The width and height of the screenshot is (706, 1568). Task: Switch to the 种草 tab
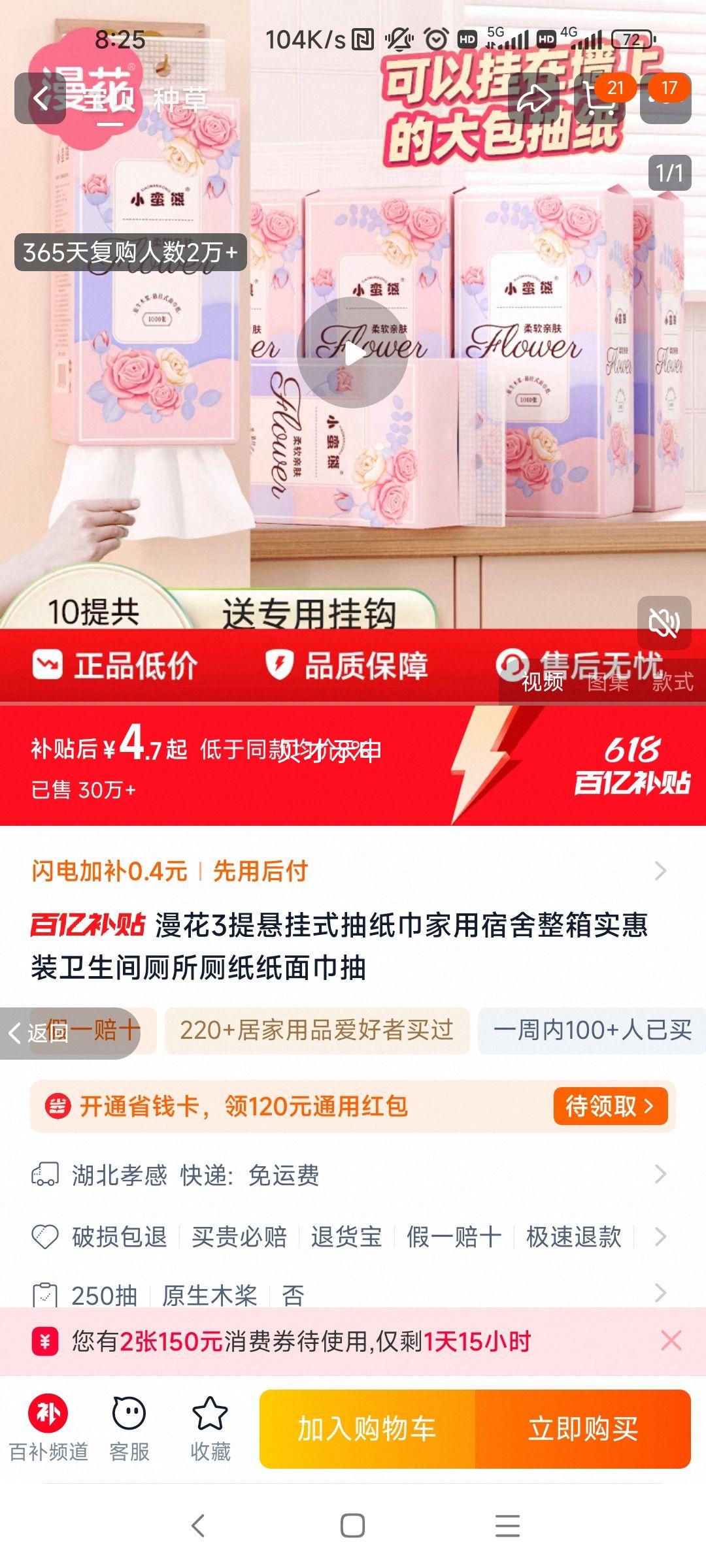pos(180,100)
